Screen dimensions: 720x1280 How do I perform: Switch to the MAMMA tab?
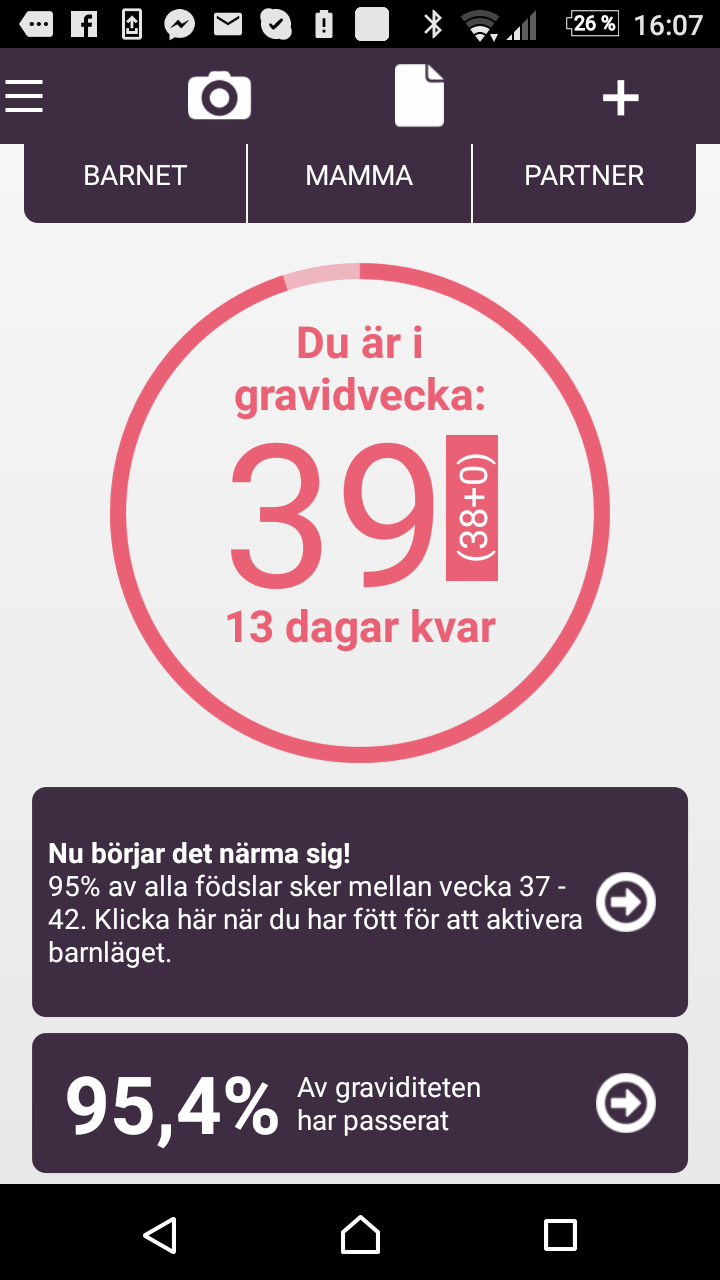click(x=359, y=176)
